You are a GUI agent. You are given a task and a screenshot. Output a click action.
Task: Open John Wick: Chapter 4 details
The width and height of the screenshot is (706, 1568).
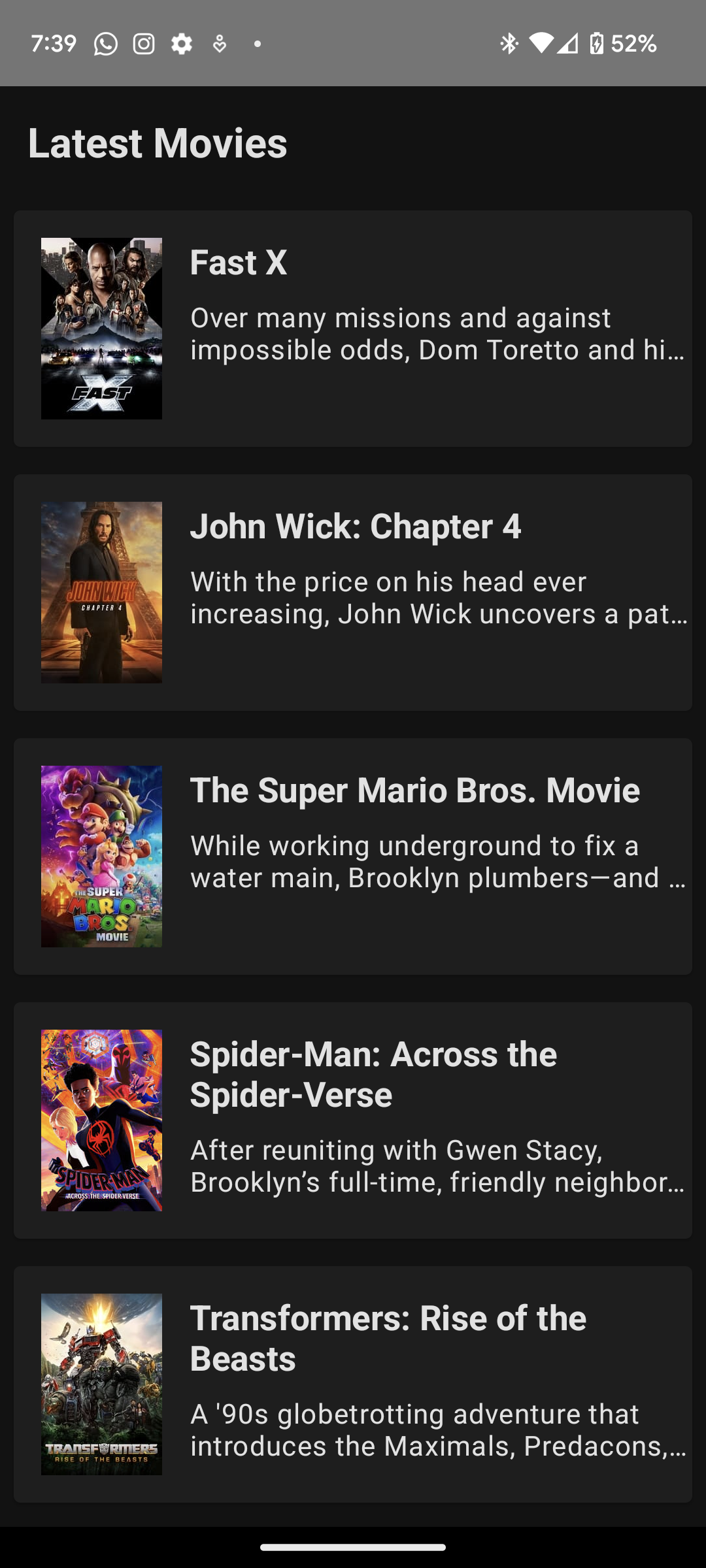pos(353,593)
